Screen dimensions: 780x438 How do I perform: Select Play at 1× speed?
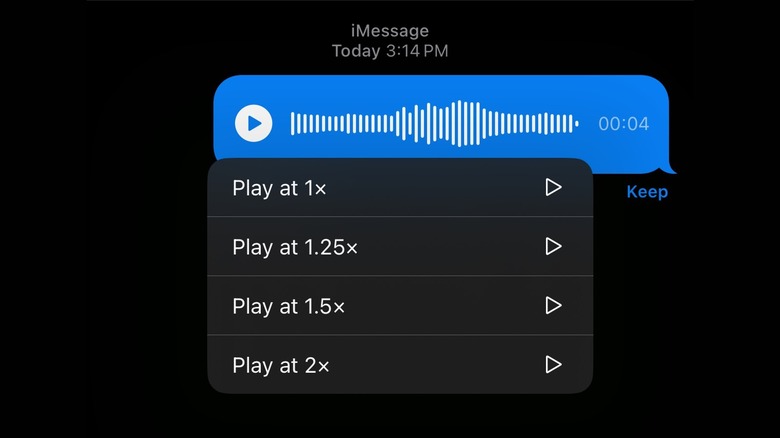(x=399, y=188)
